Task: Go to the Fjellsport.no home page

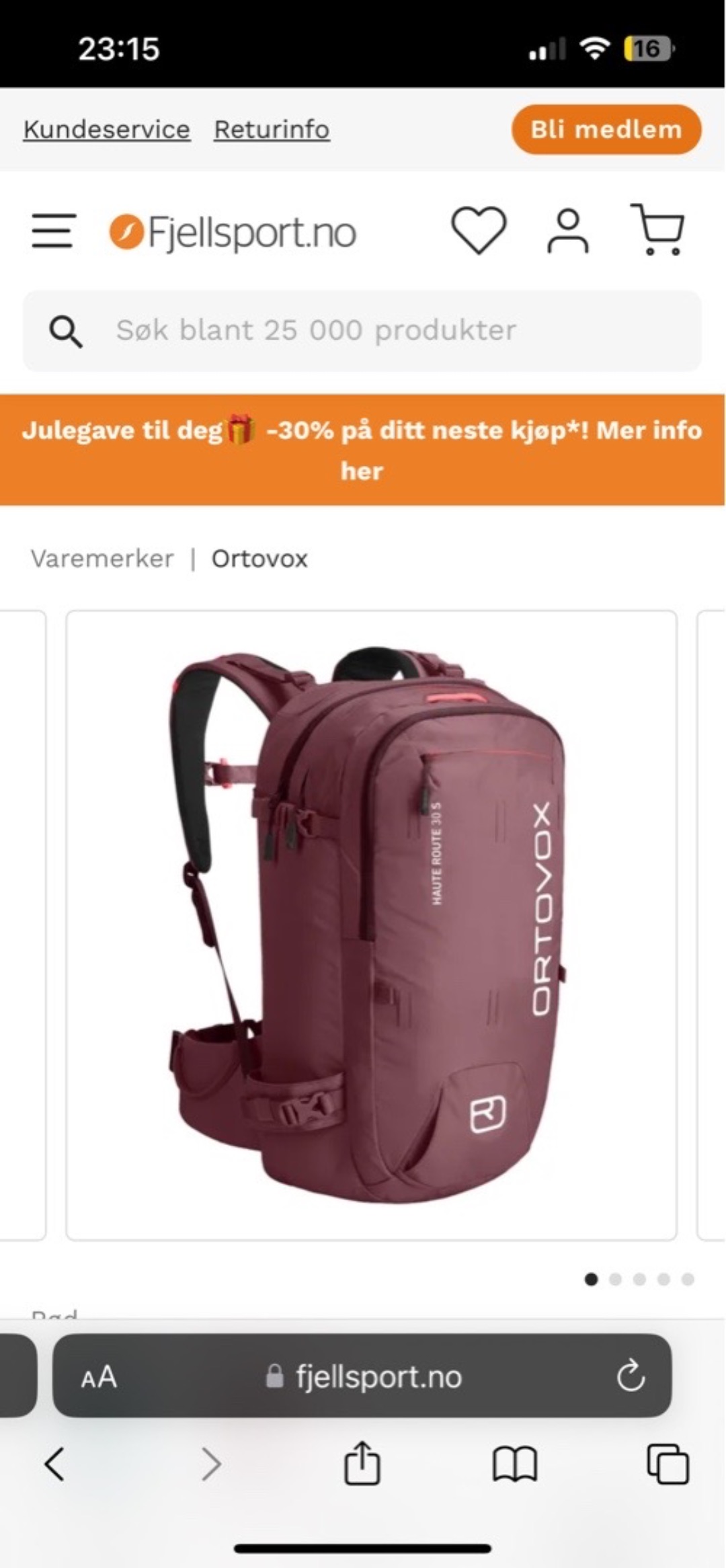Action: tap(233, 232)
